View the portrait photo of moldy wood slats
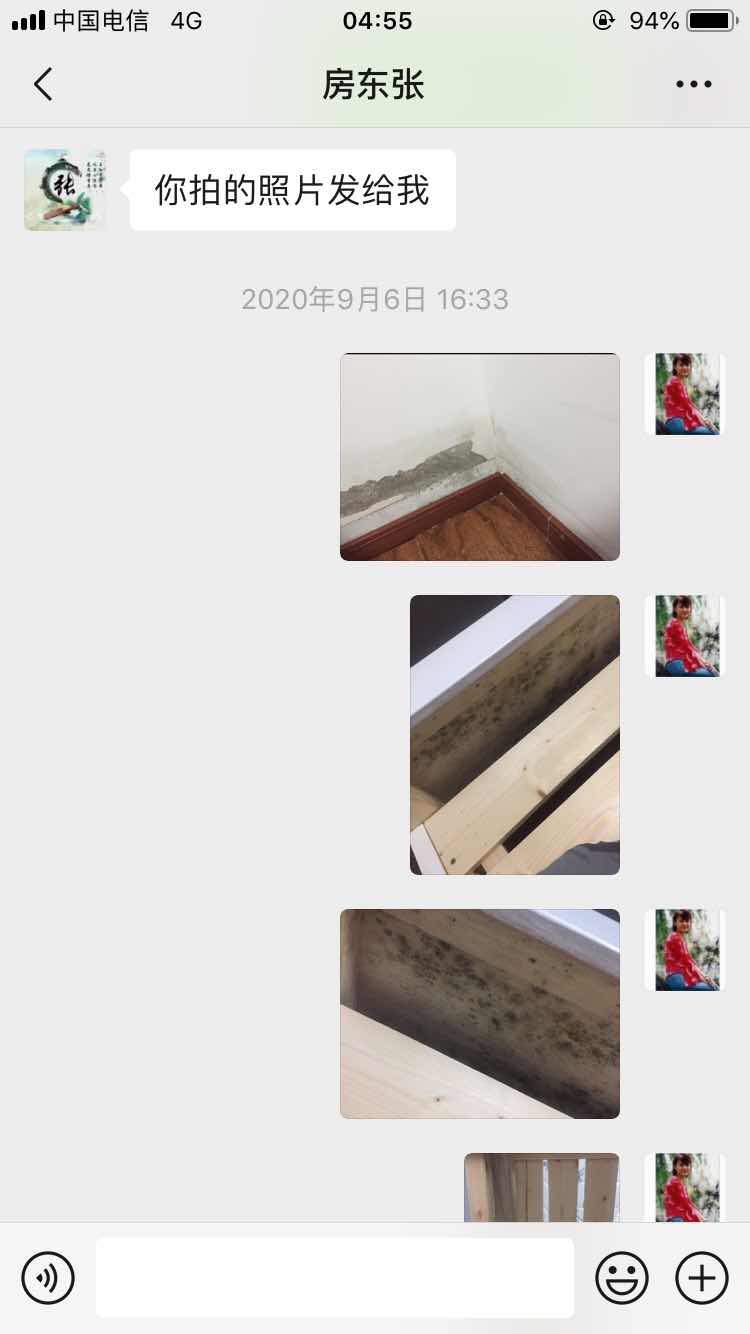The height and width of the screenshot is (1334, 750). (x=515, y=735)
